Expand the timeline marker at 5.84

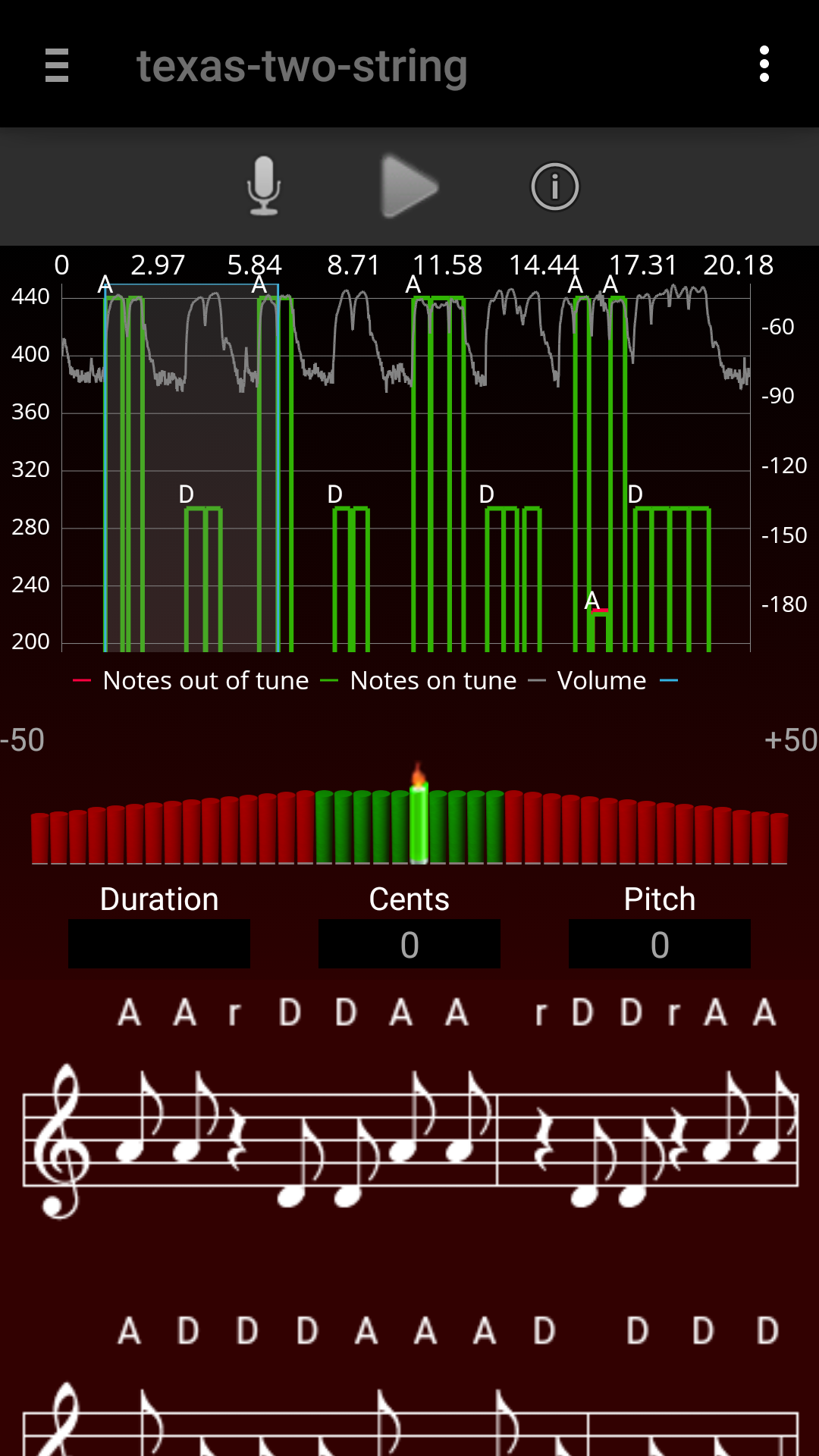coord(255,265)
